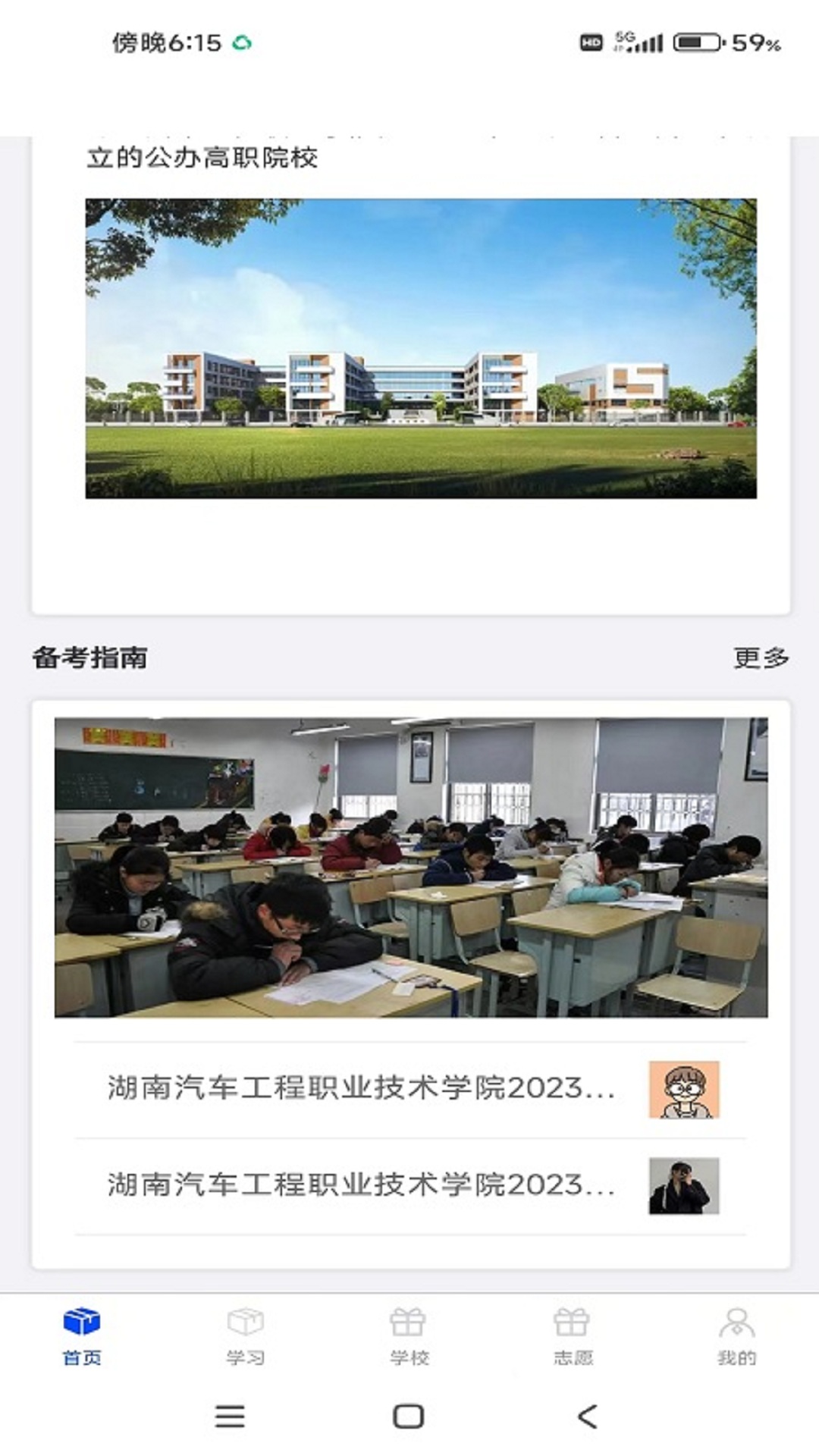Image resolution: width=819 pixels, height=1456 pixels.
Task: Open 更多 next to 备考指南
Action: coord(761,657)
